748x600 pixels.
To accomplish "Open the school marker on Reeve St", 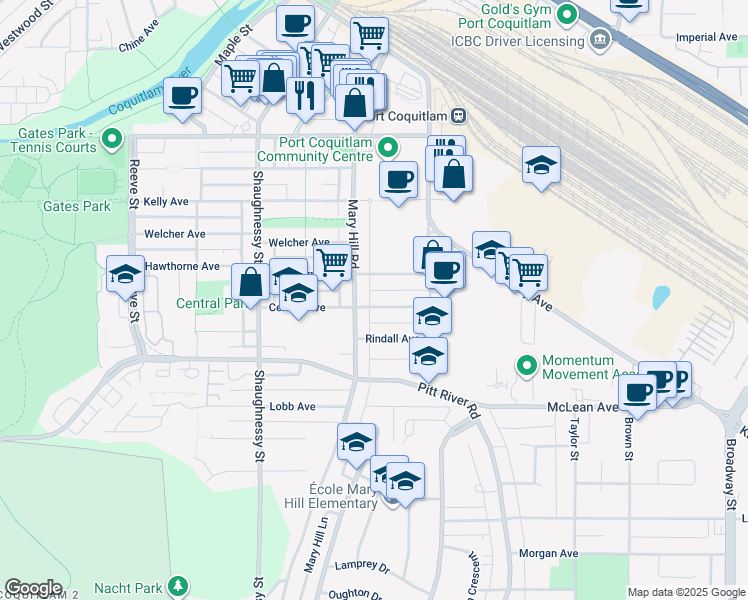I will point(126,274).
